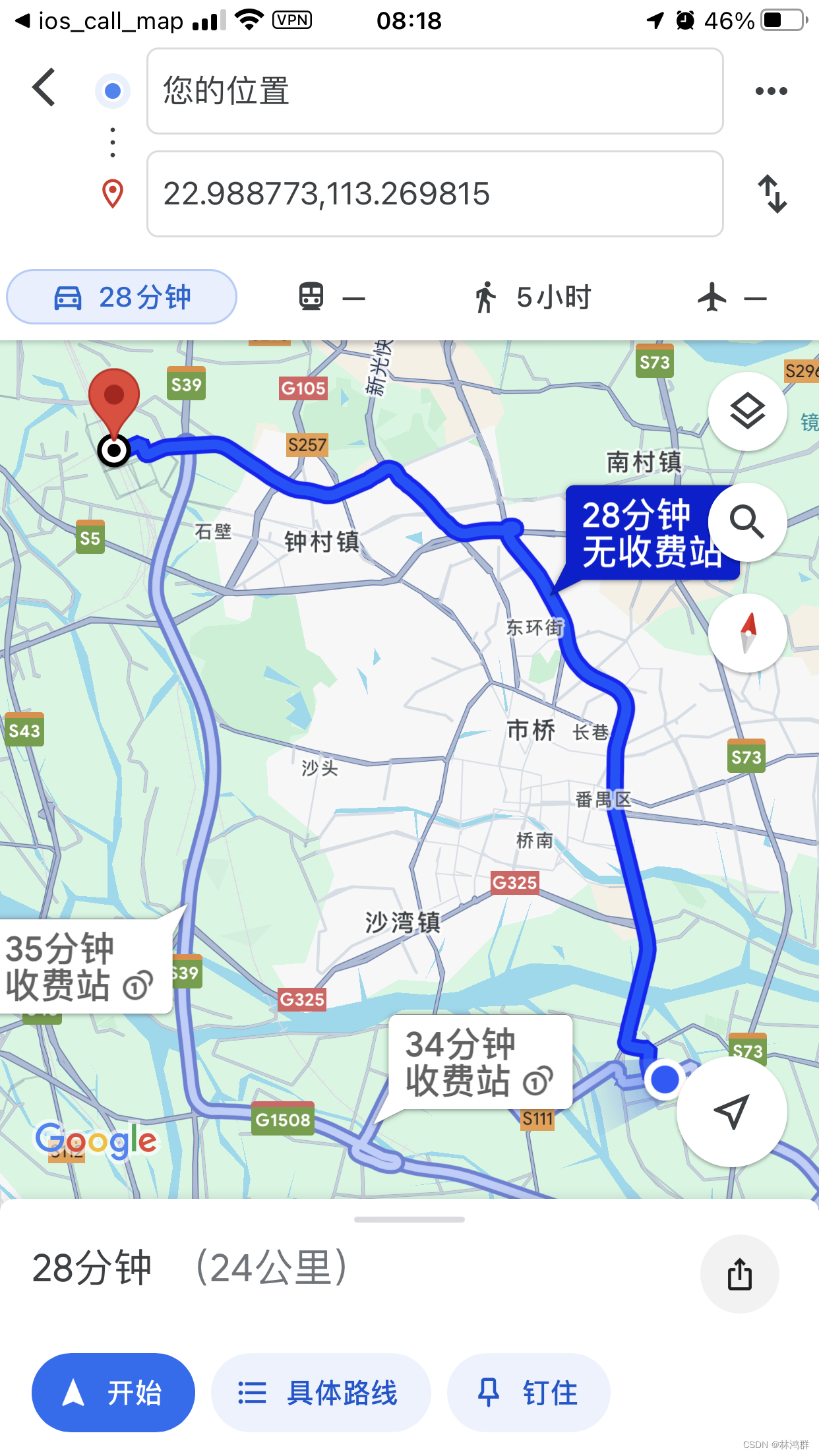Select the driving tab showing 28分钟

point(122,297)
